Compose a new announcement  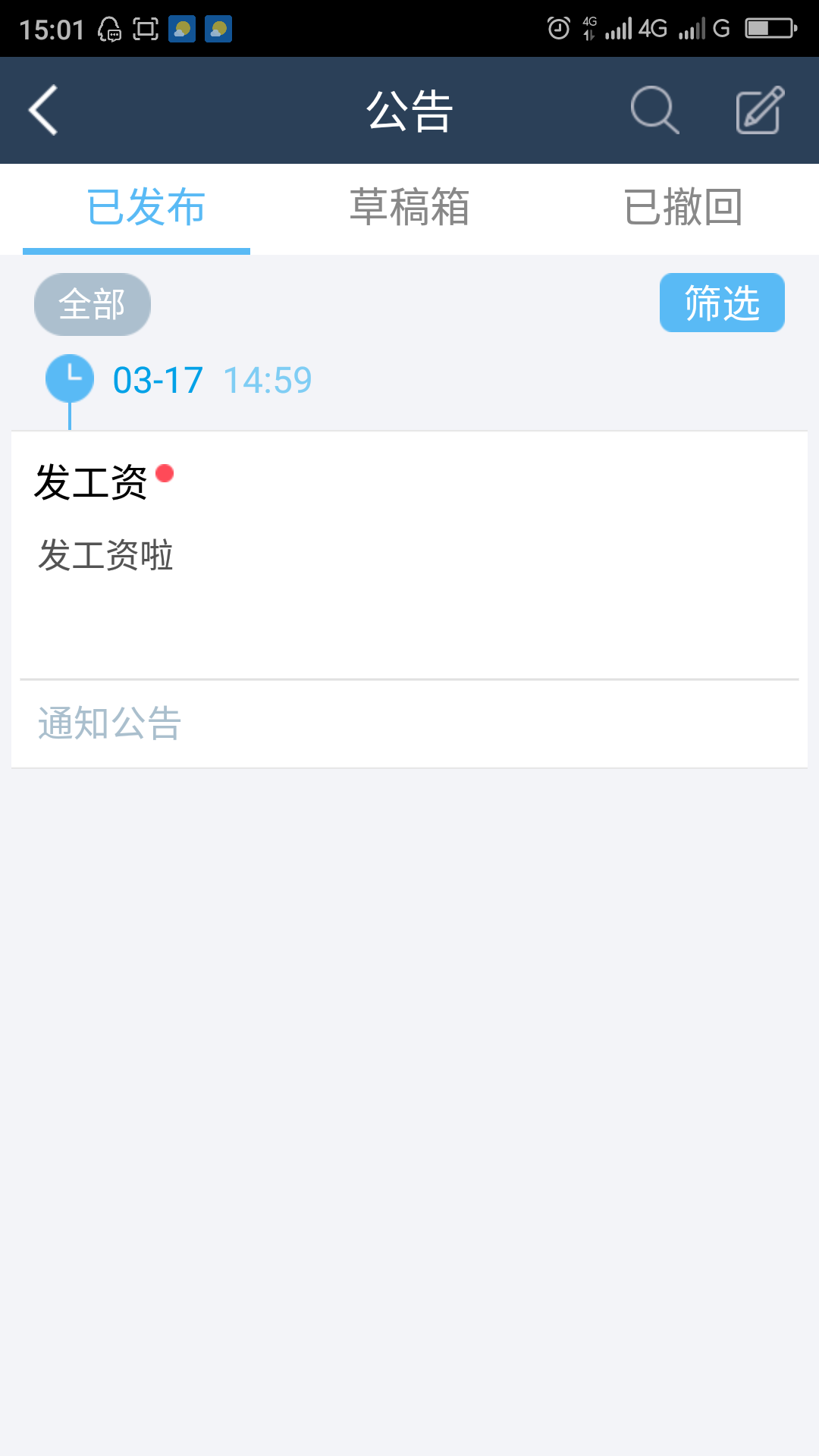760,111
